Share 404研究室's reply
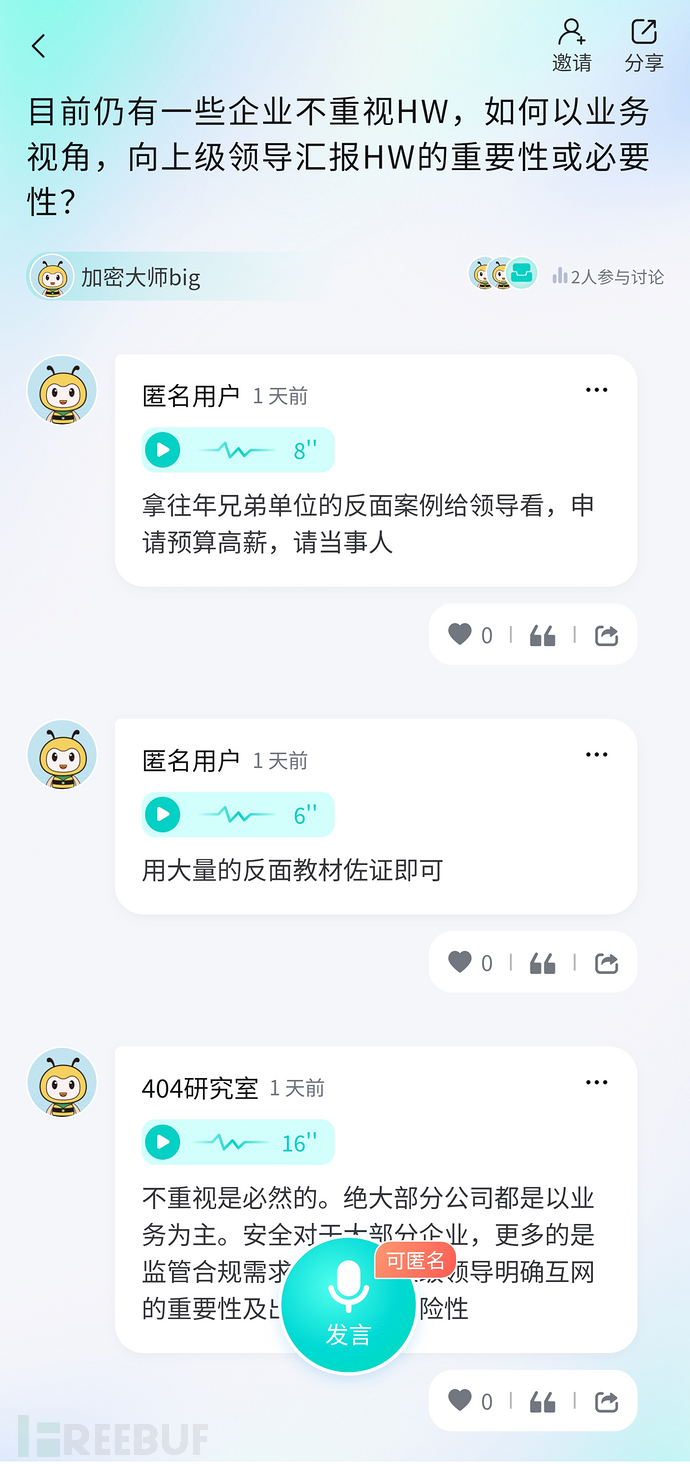690x1464 pixels. click(606, 1401)
